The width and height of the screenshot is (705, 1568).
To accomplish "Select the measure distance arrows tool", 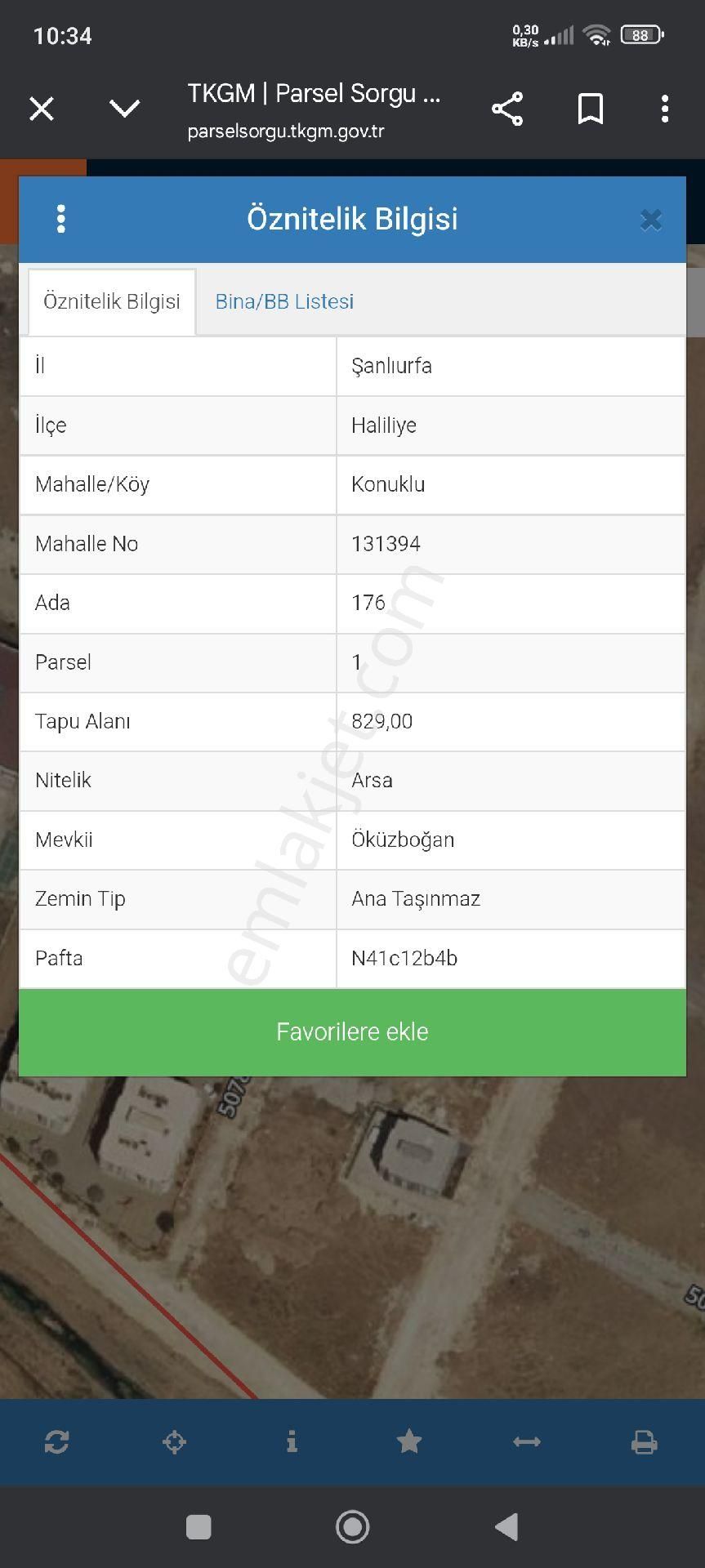I will tap(527, 1441).
